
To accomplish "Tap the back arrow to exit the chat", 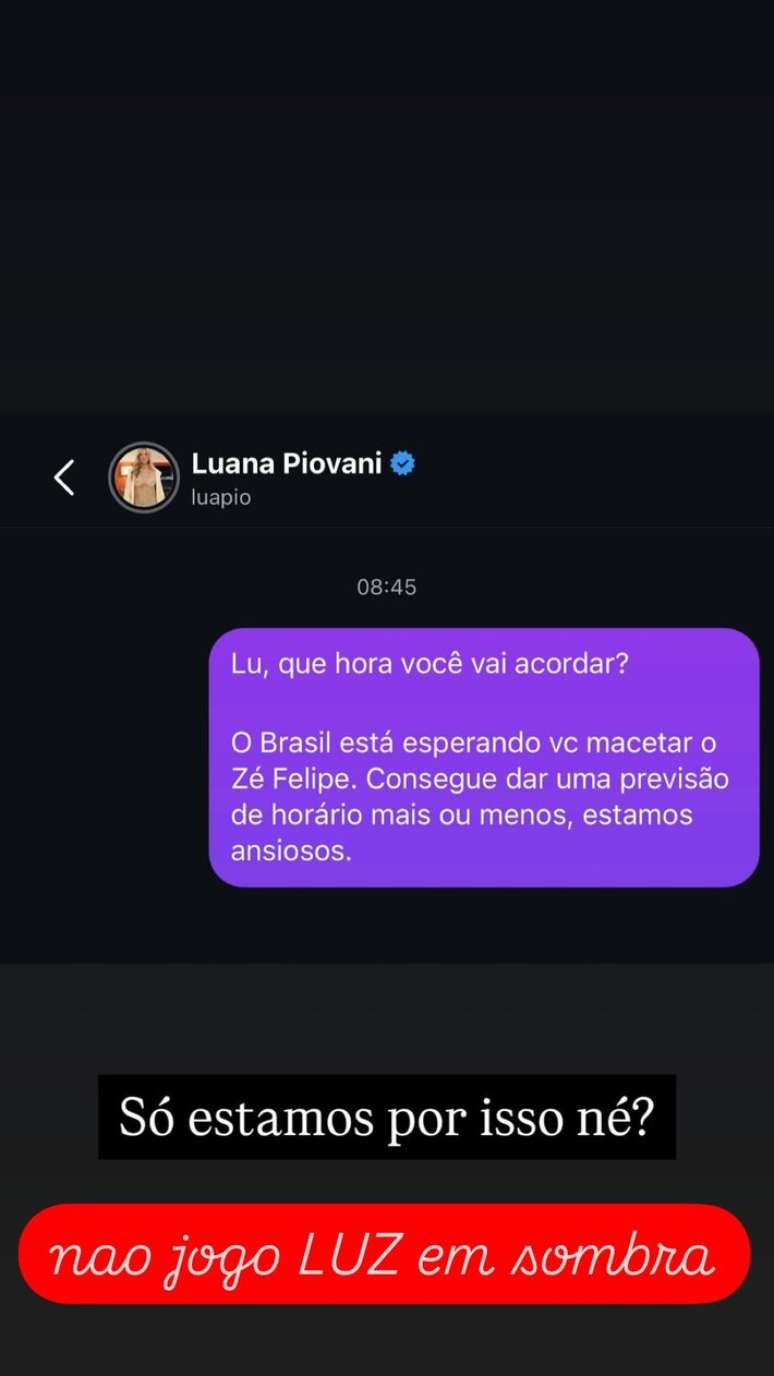I will pyautogui.click(x=63, y=477).
